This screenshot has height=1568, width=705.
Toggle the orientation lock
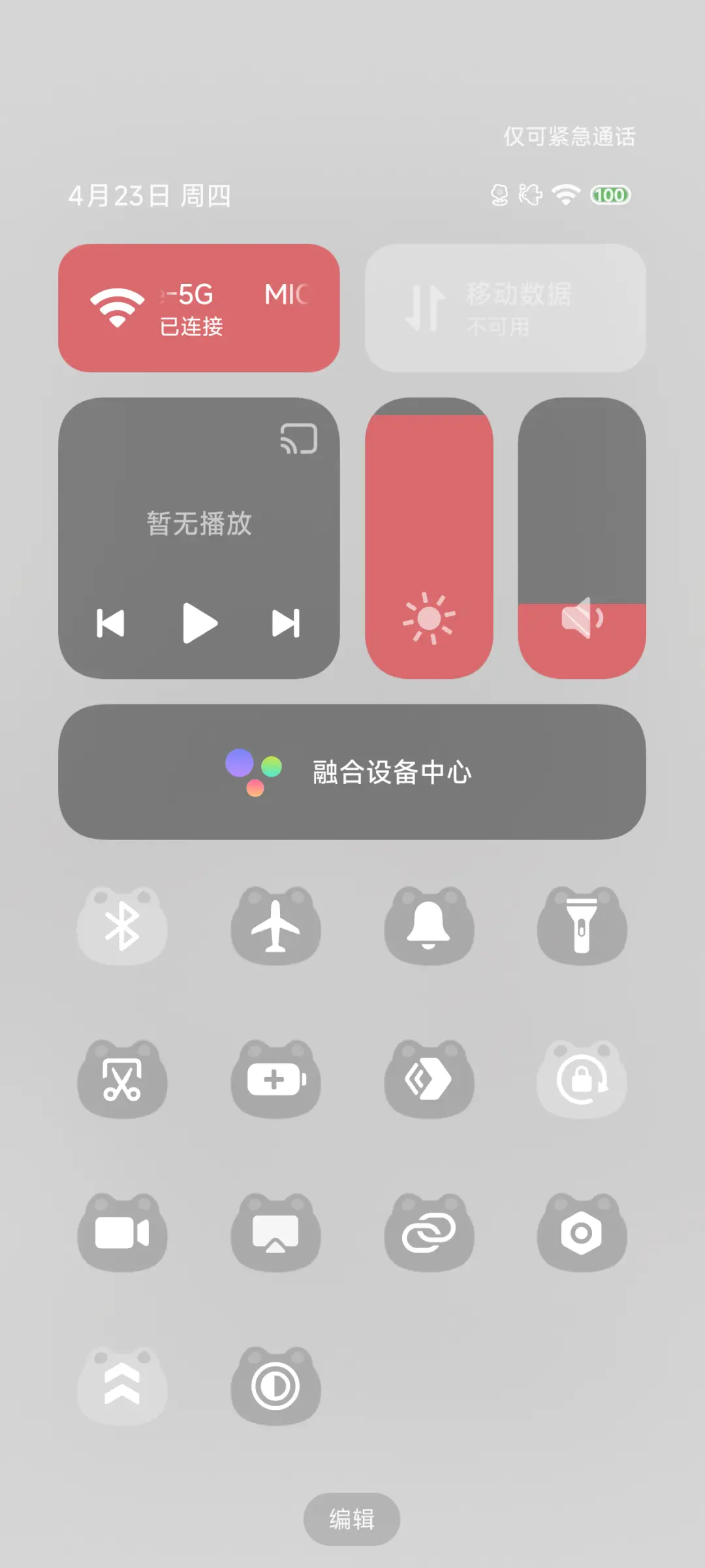[582, 1078]
